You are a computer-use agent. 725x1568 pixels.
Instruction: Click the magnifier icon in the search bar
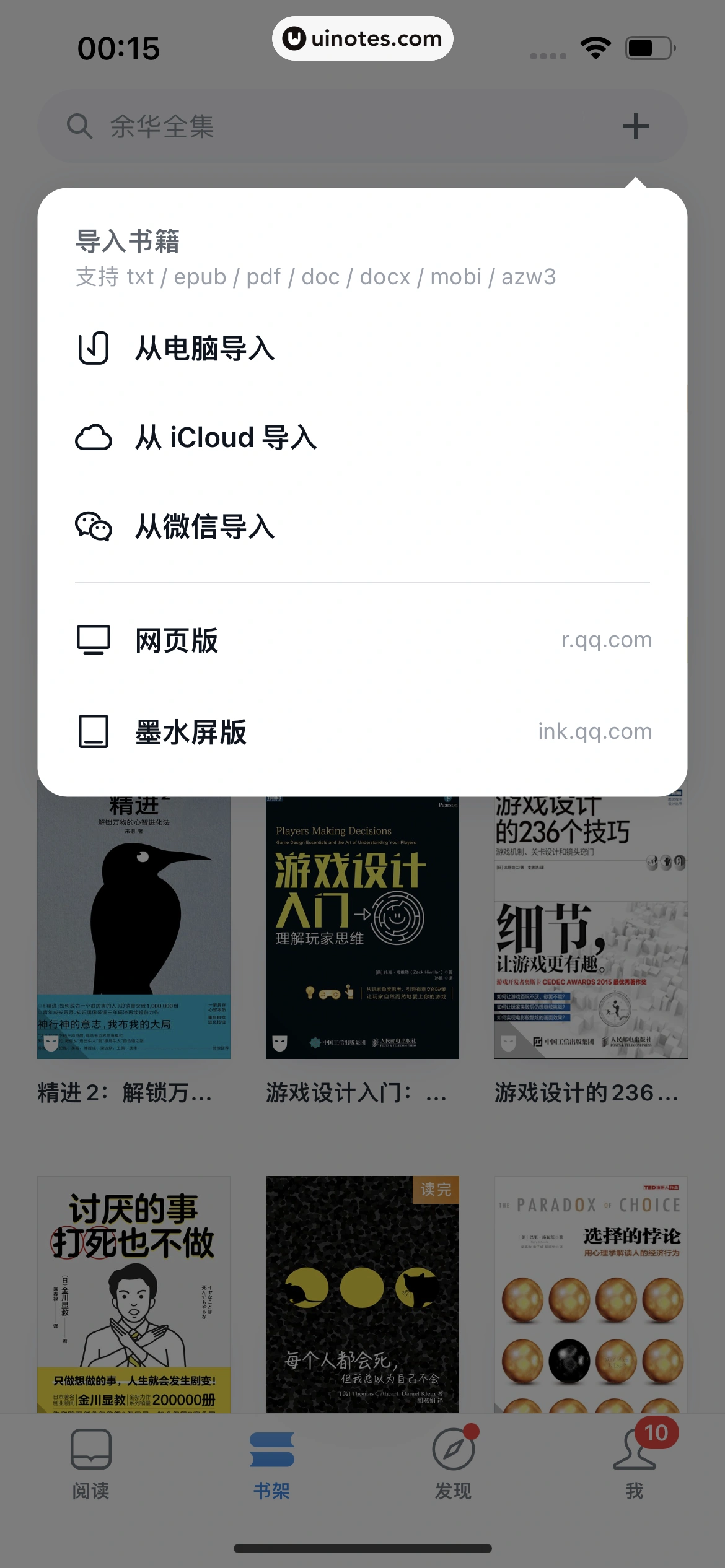pos(79,126)
